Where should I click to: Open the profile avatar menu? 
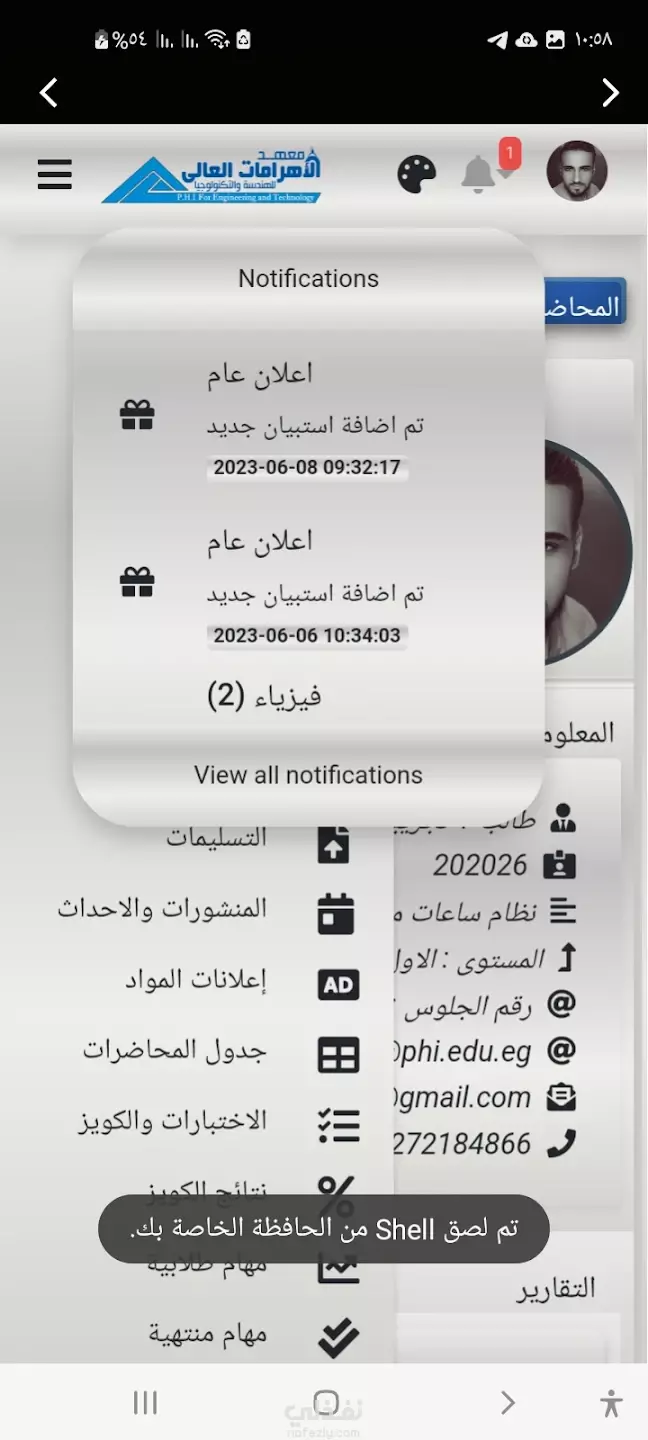(x=577, y=171)
